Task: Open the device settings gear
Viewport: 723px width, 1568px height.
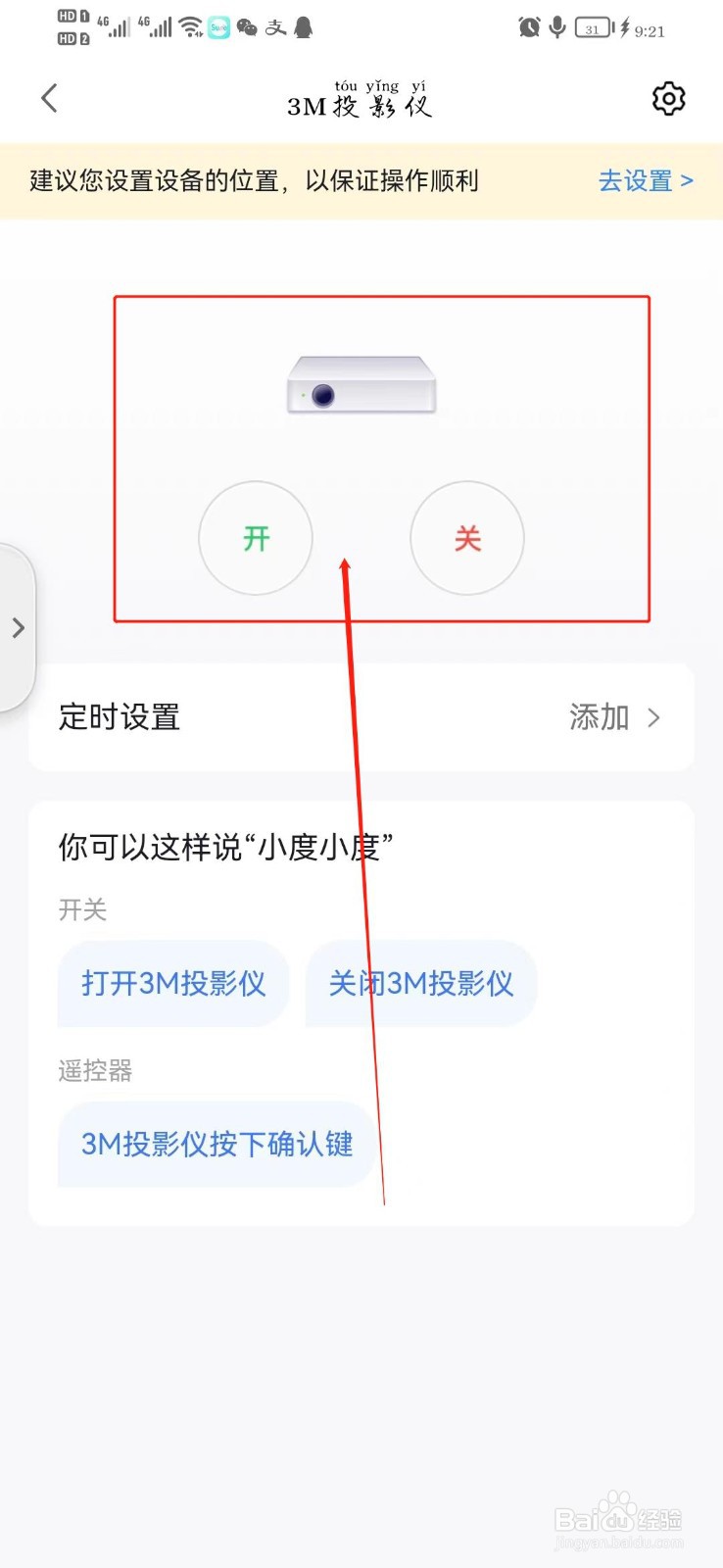Action: coord(668,98)
